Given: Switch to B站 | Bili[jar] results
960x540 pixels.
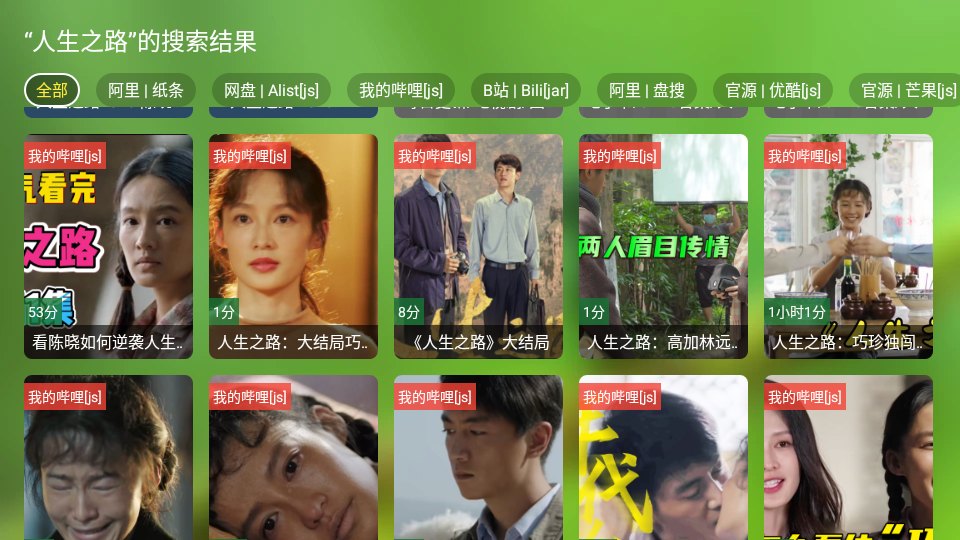Looking at the screenshot, I should point(525,90).
